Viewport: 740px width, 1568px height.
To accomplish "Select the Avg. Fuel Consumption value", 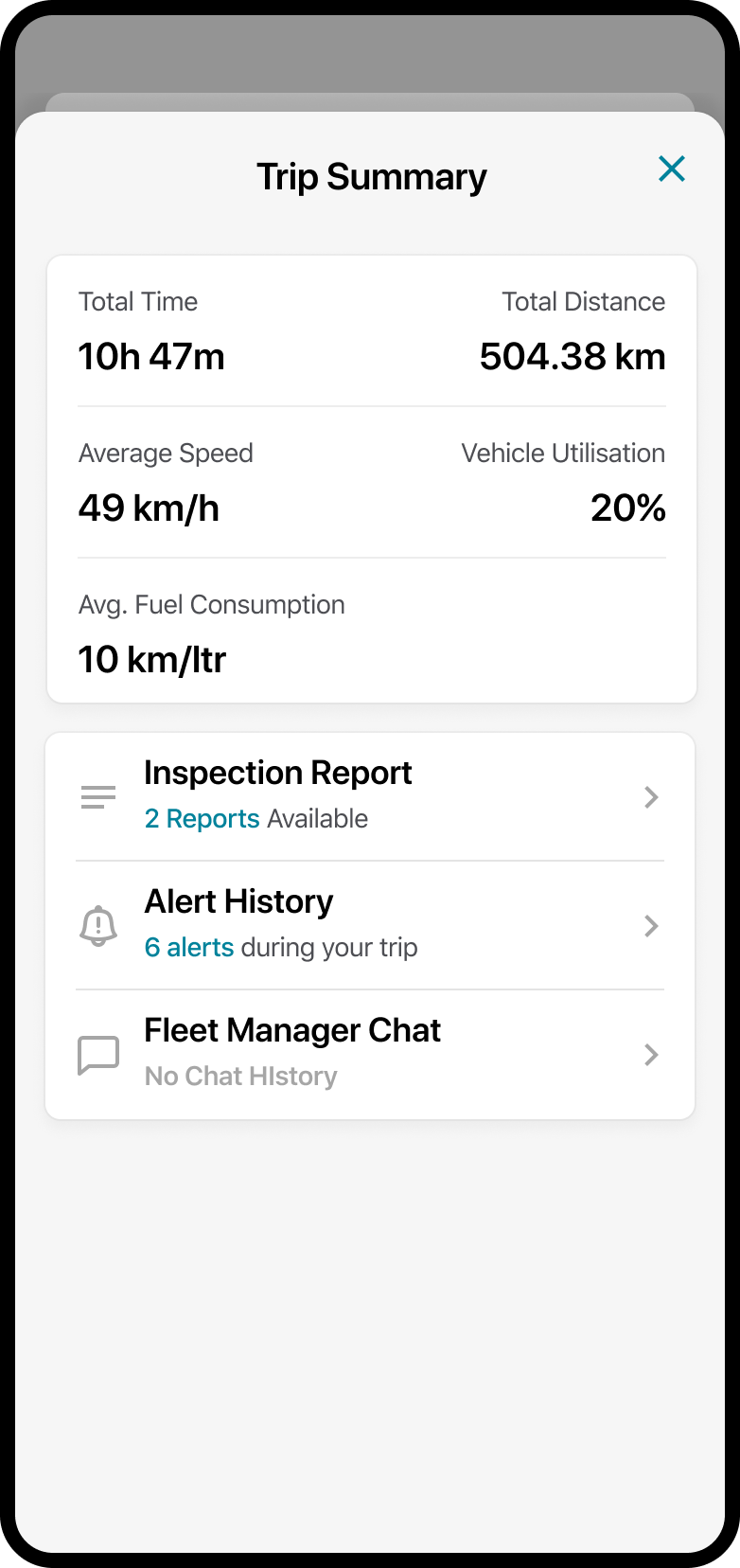I will (x=151, y=659).
